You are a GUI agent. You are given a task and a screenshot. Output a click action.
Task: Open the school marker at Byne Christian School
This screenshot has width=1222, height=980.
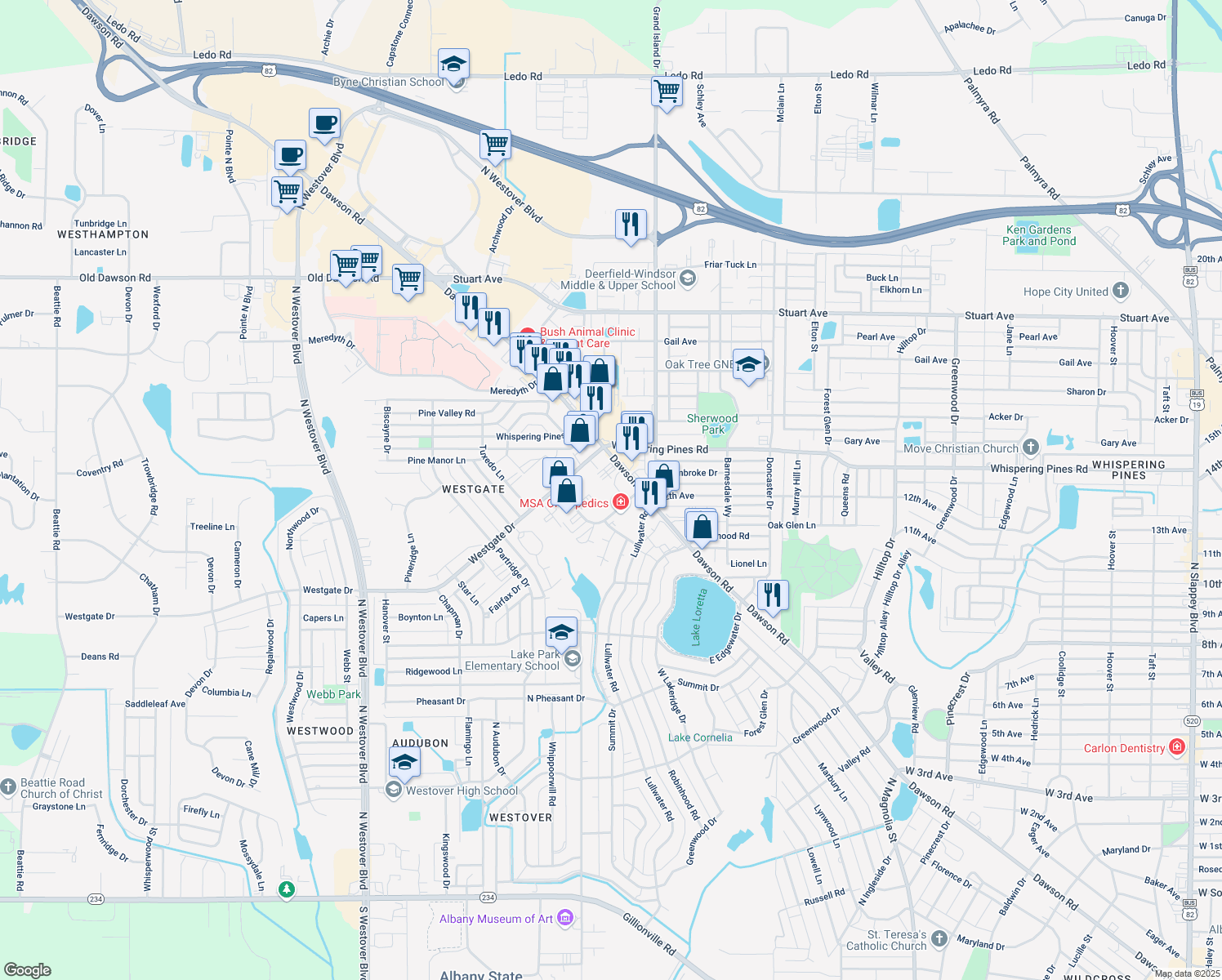click(453, 64)
